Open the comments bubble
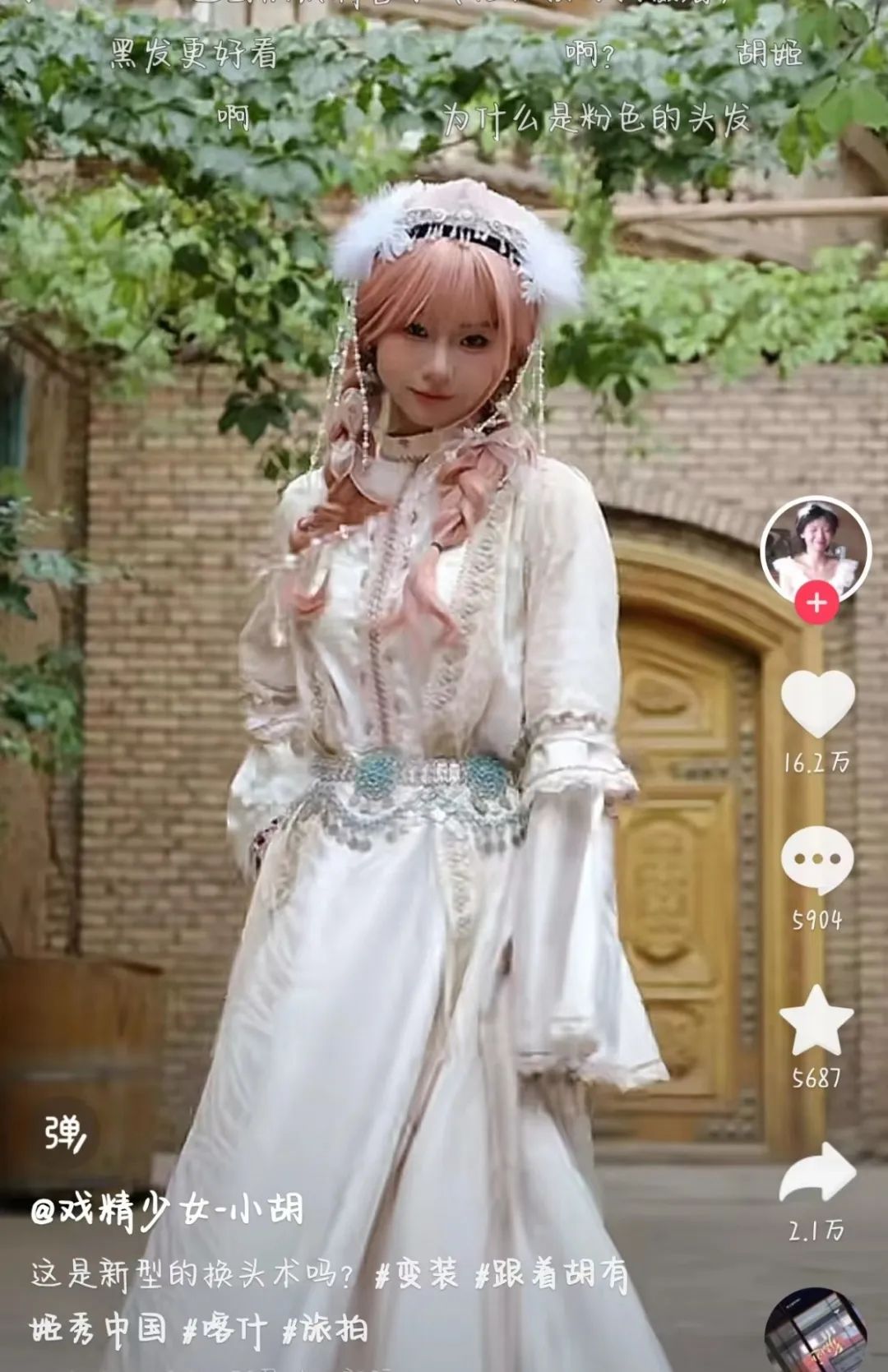This screenshot has width=888, height=1372. pyautogui.click(x=817, y=860)
